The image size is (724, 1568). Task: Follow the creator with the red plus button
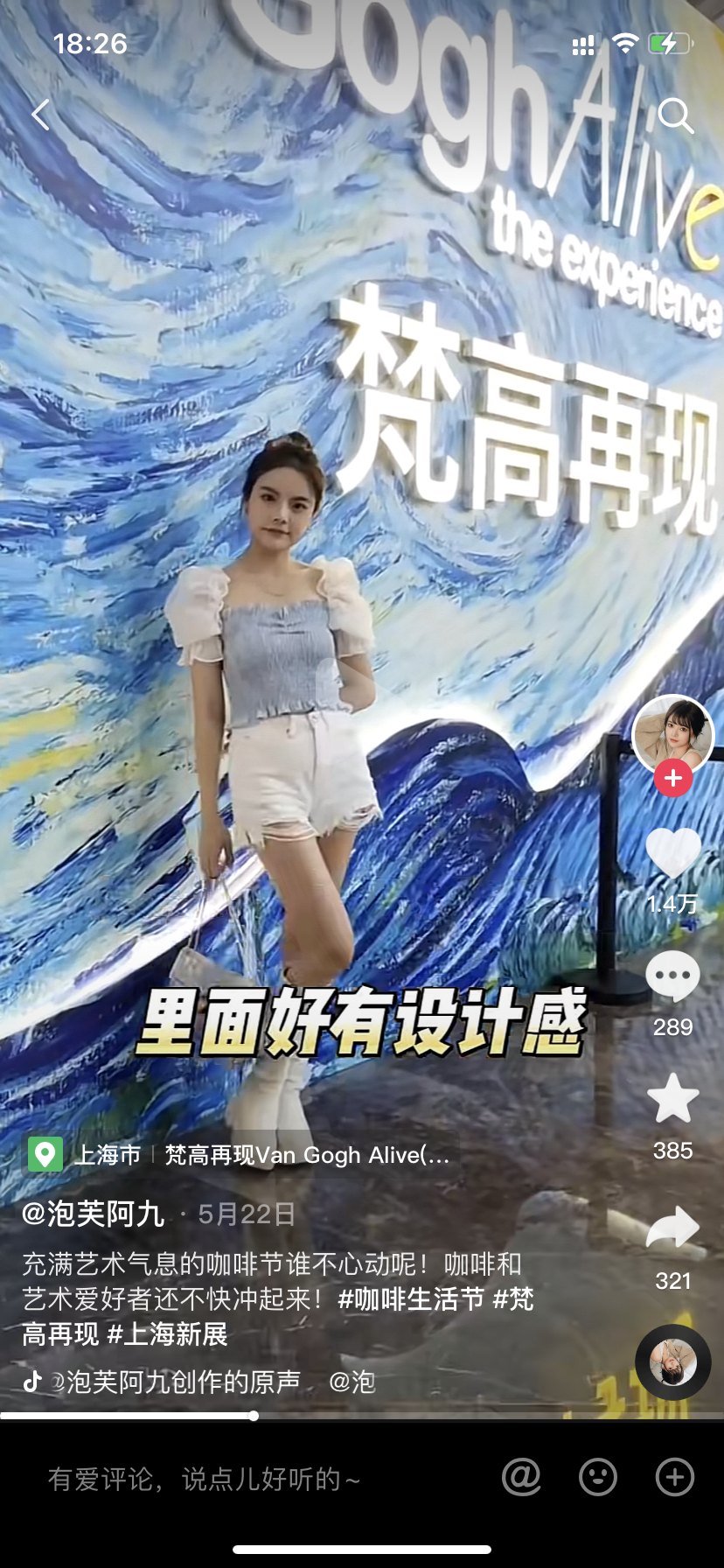click(x=672, y=778)
